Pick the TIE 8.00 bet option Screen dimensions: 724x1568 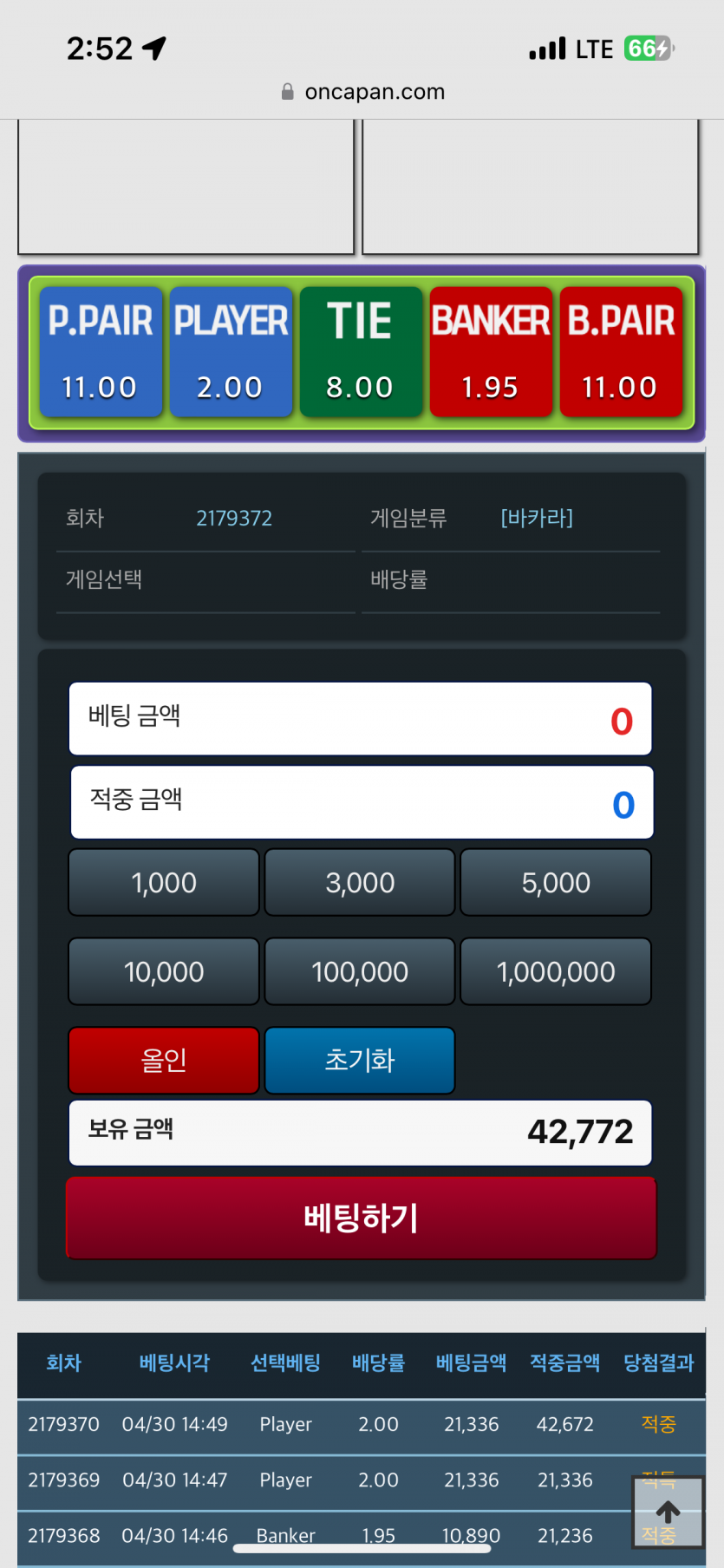tap(361, 352)
